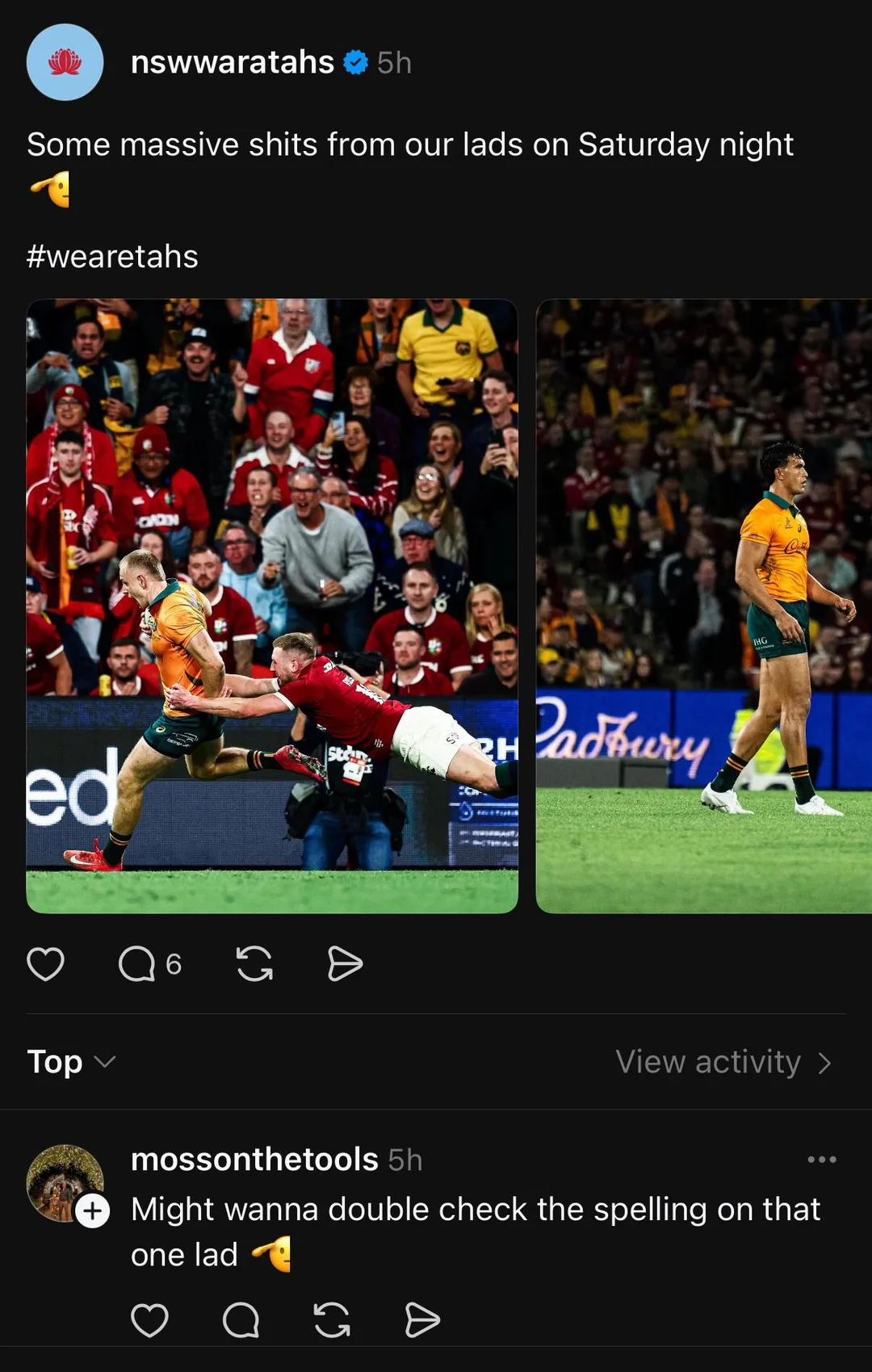Image resolution: width=872 pixels, height=1372 pixels.
Task: Share the nswwaratahs post
Action: point(345,963)
